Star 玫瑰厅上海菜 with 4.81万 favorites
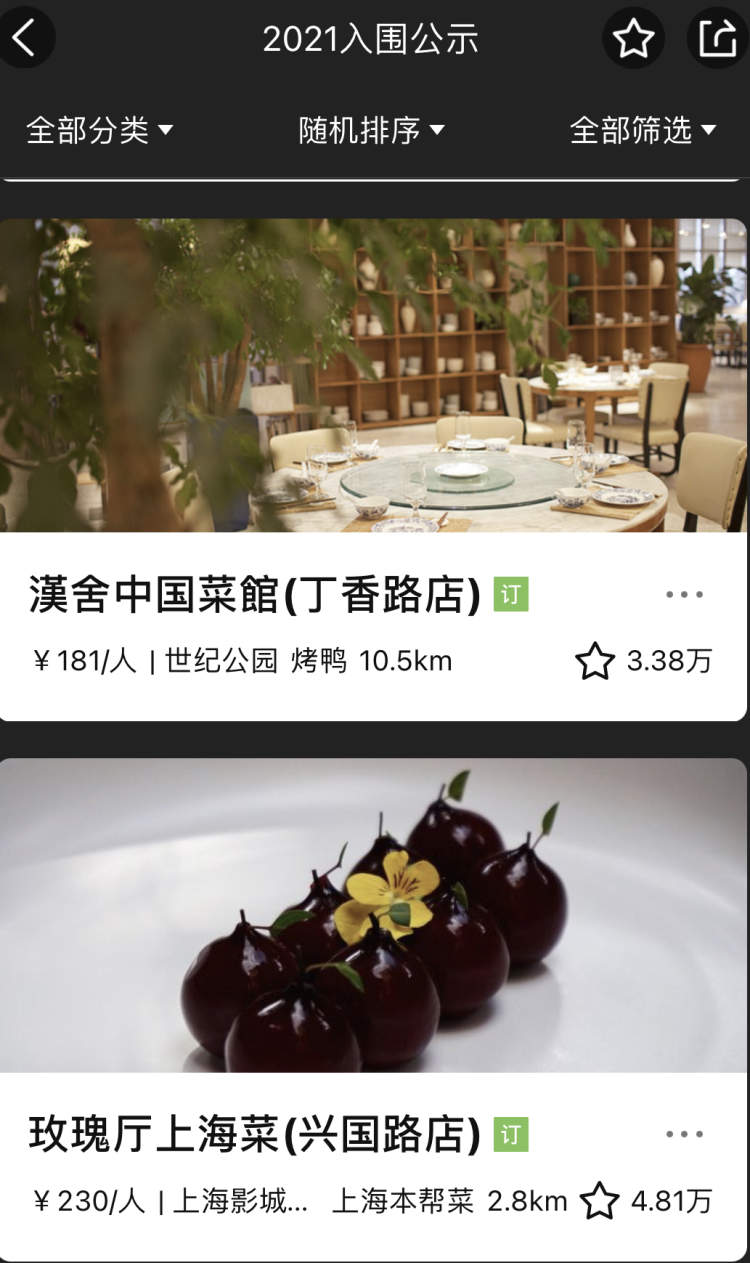Screen dimensions: 750x1263 click(599, 1200)
